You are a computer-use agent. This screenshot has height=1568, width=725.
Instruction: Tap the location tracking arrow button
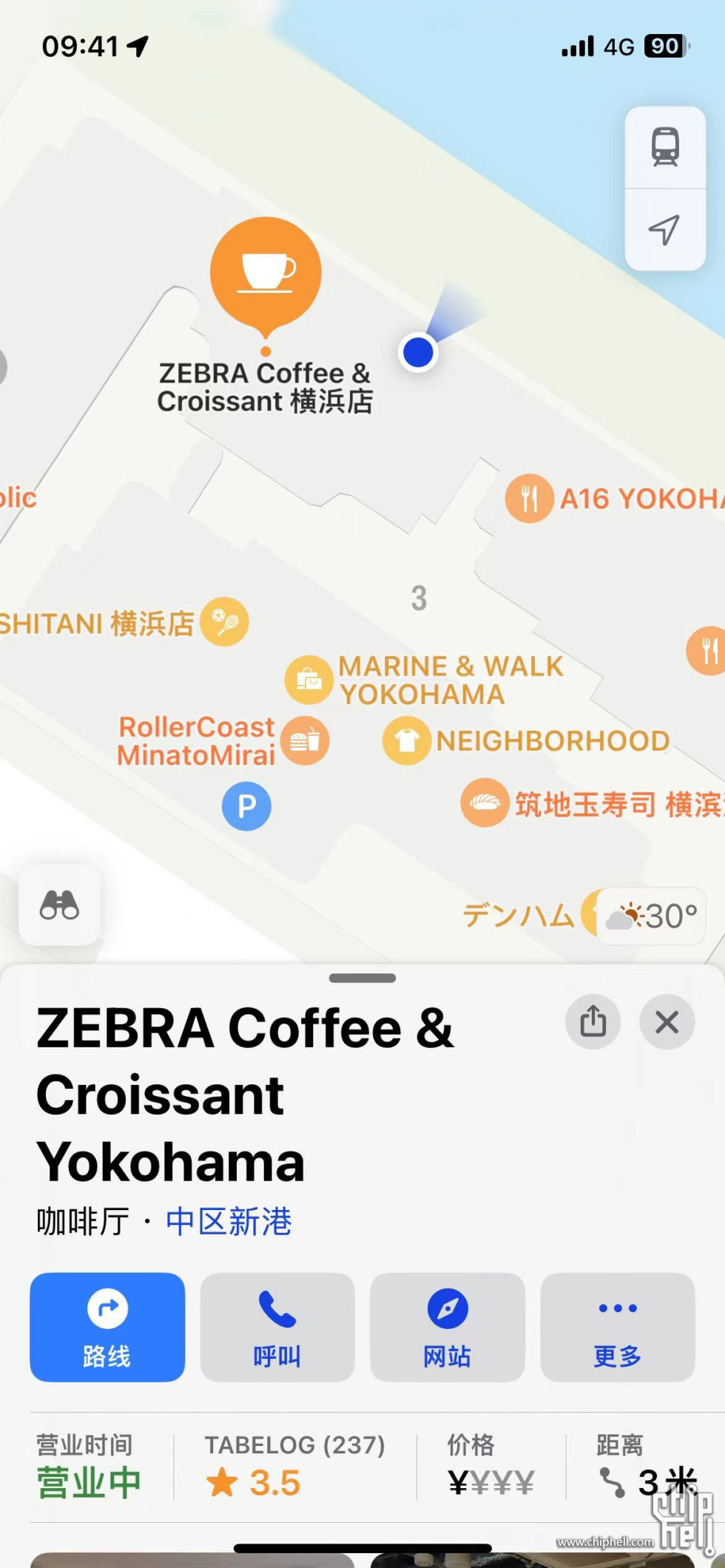[664, 230]
